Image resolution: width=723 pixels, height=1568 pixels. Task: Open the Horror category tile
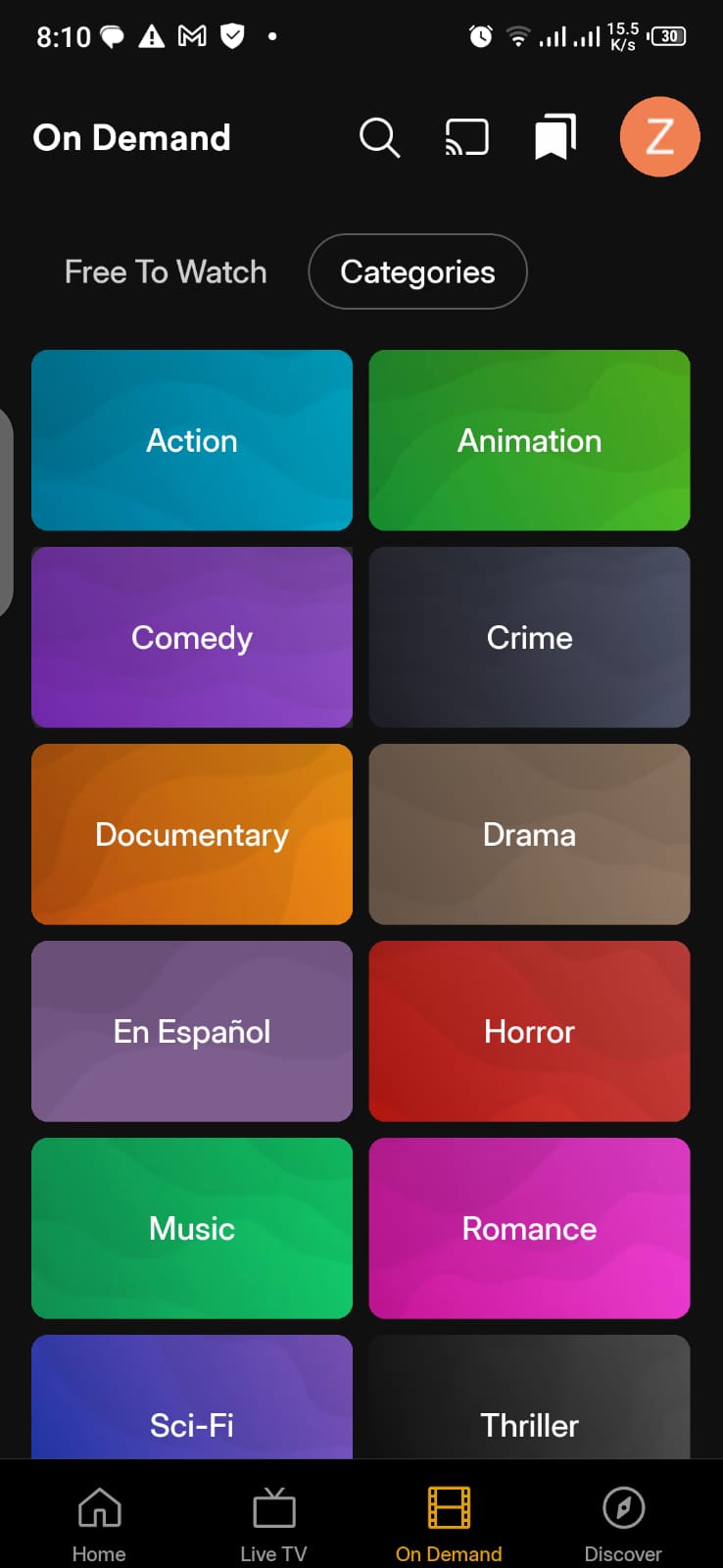tap(529, 1032)
